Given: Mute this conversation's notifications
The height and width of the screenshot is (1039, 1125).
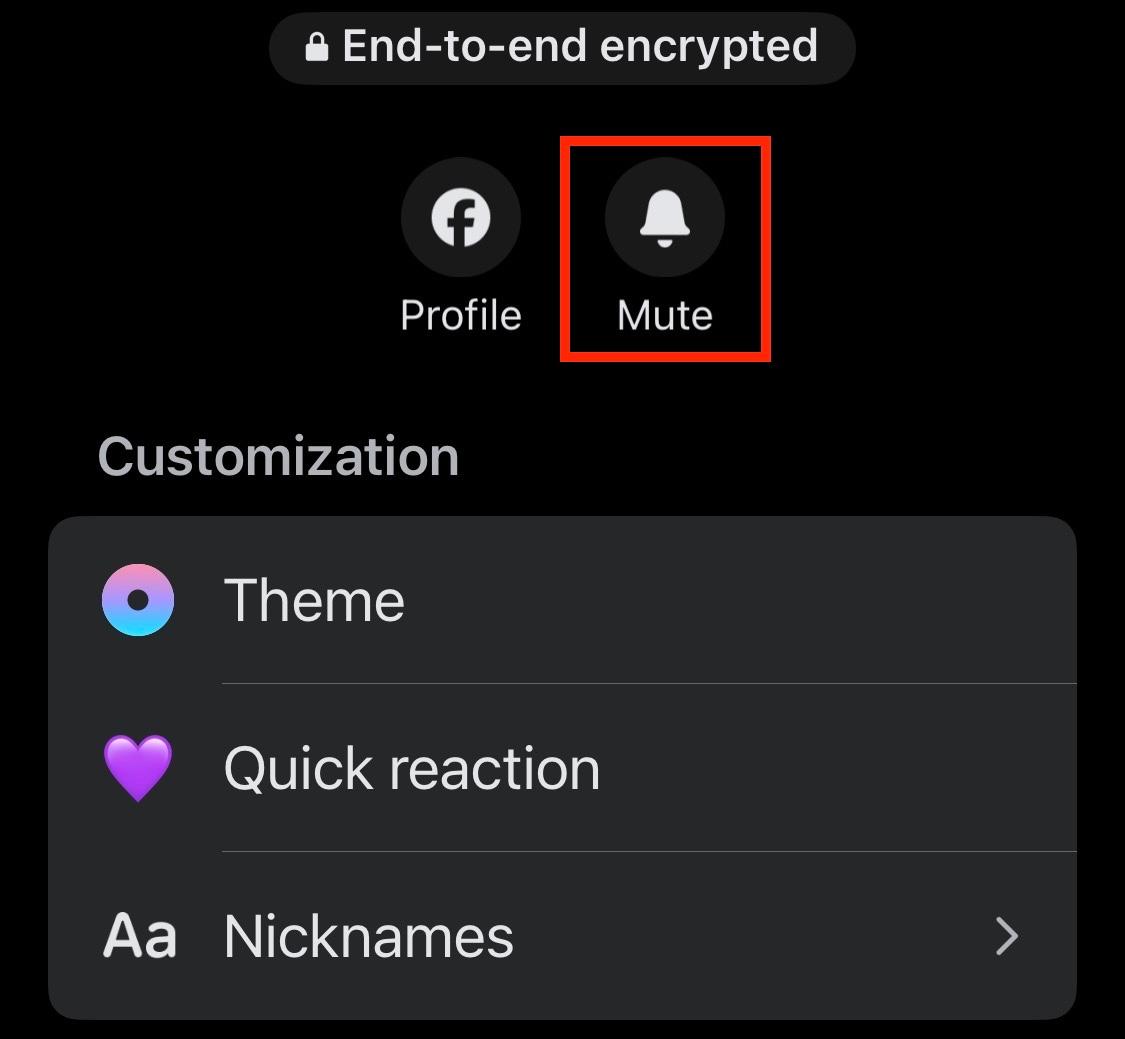Looking at the screenshot, I should [664, 218].
